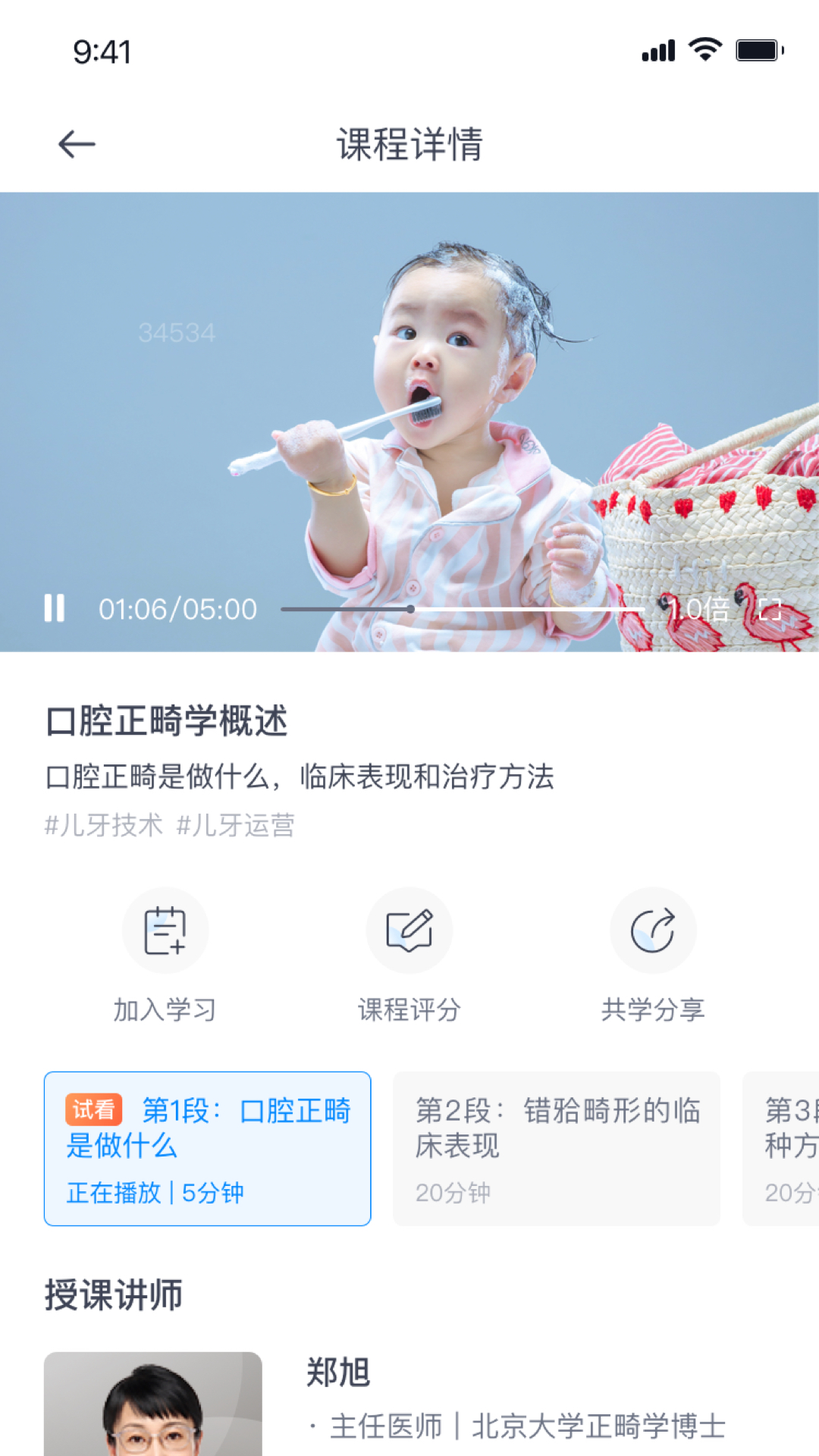Change the 1.0倍 playback speed

(x=697, y=609)
